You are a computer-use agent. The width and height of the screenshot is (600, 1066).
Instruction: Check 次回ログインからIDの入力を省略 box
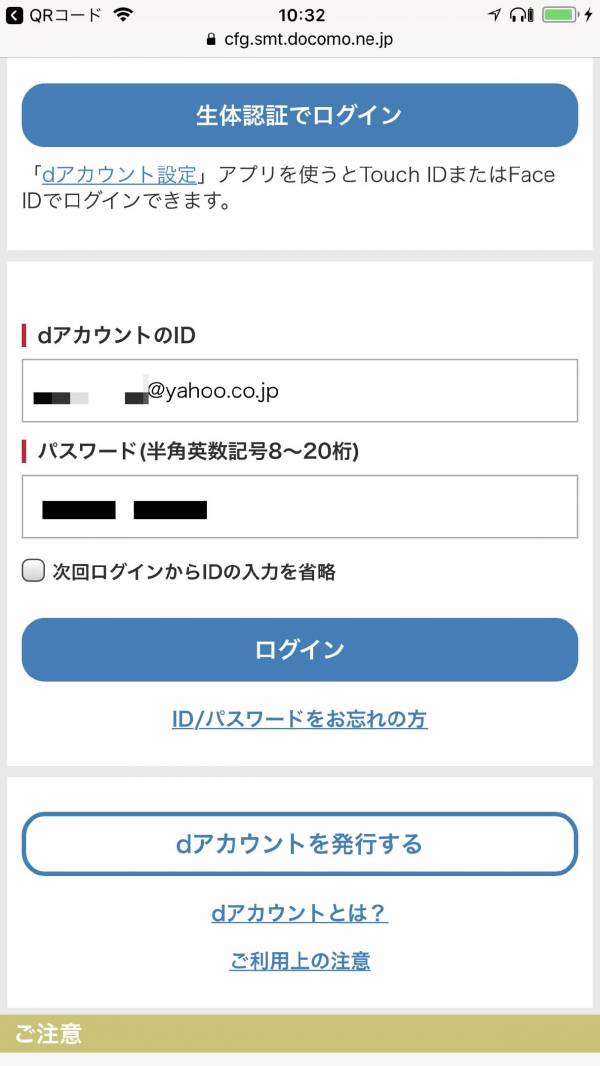click(x=33, y=571)
